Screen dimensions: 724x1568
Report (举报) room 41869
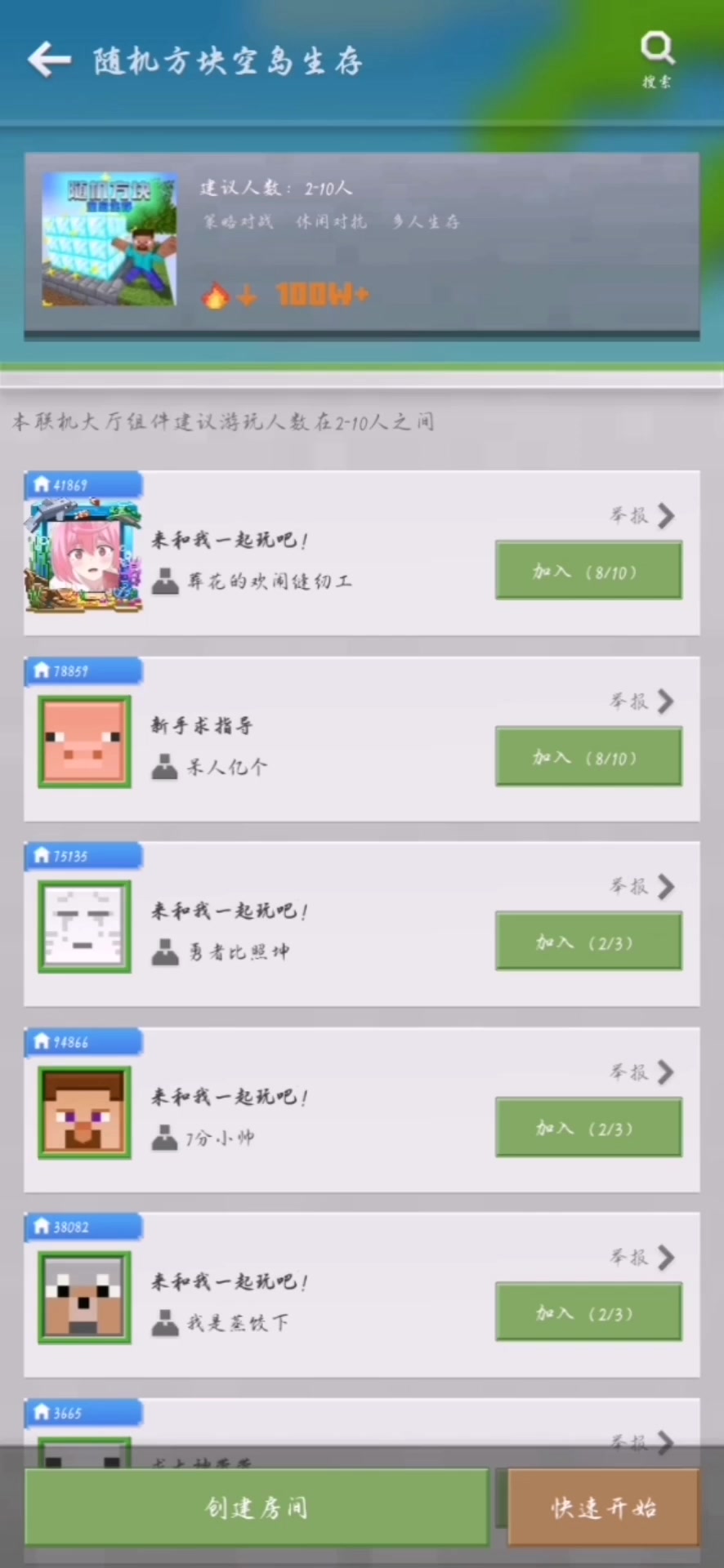click(642, 515)
